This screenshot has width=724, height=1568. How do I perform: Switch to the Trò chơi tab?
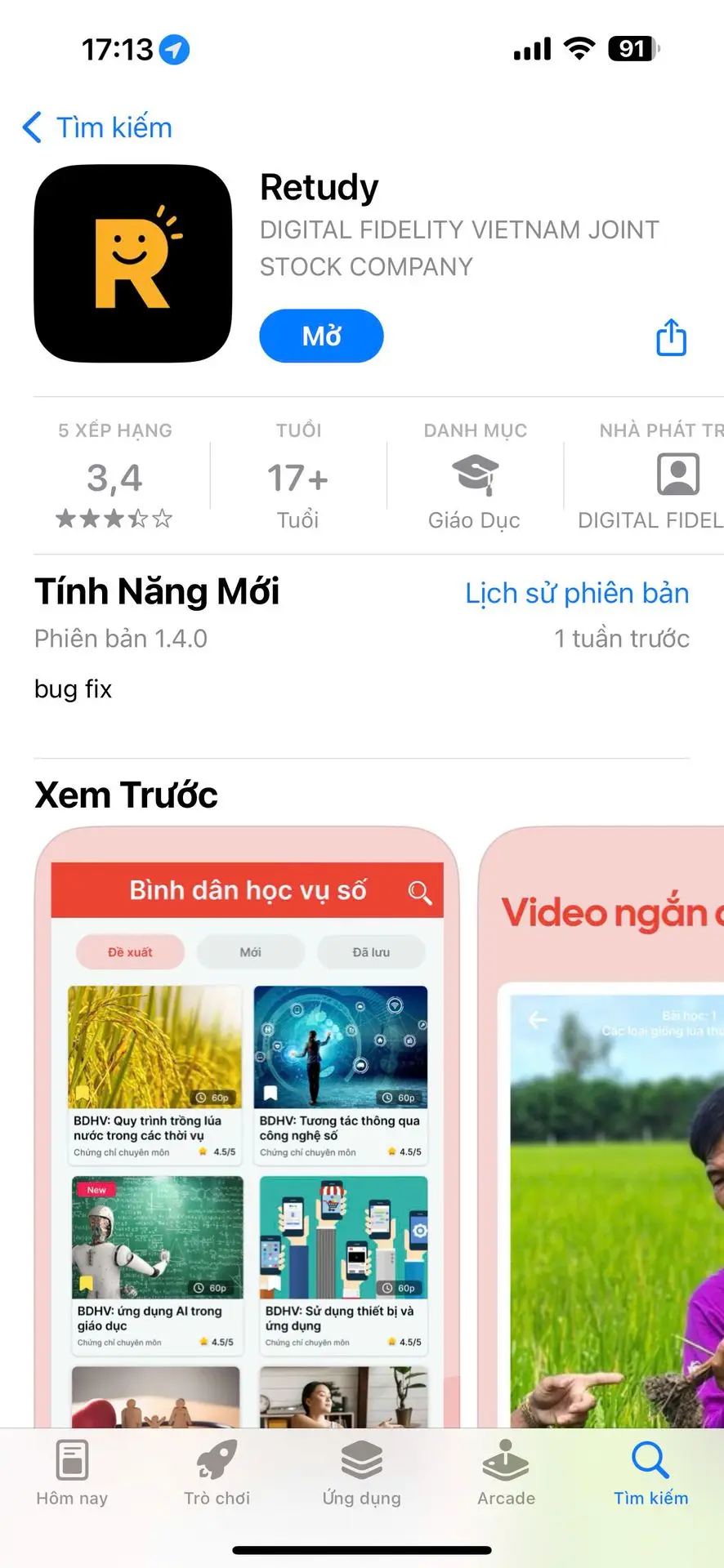(x=217, y=1472)
